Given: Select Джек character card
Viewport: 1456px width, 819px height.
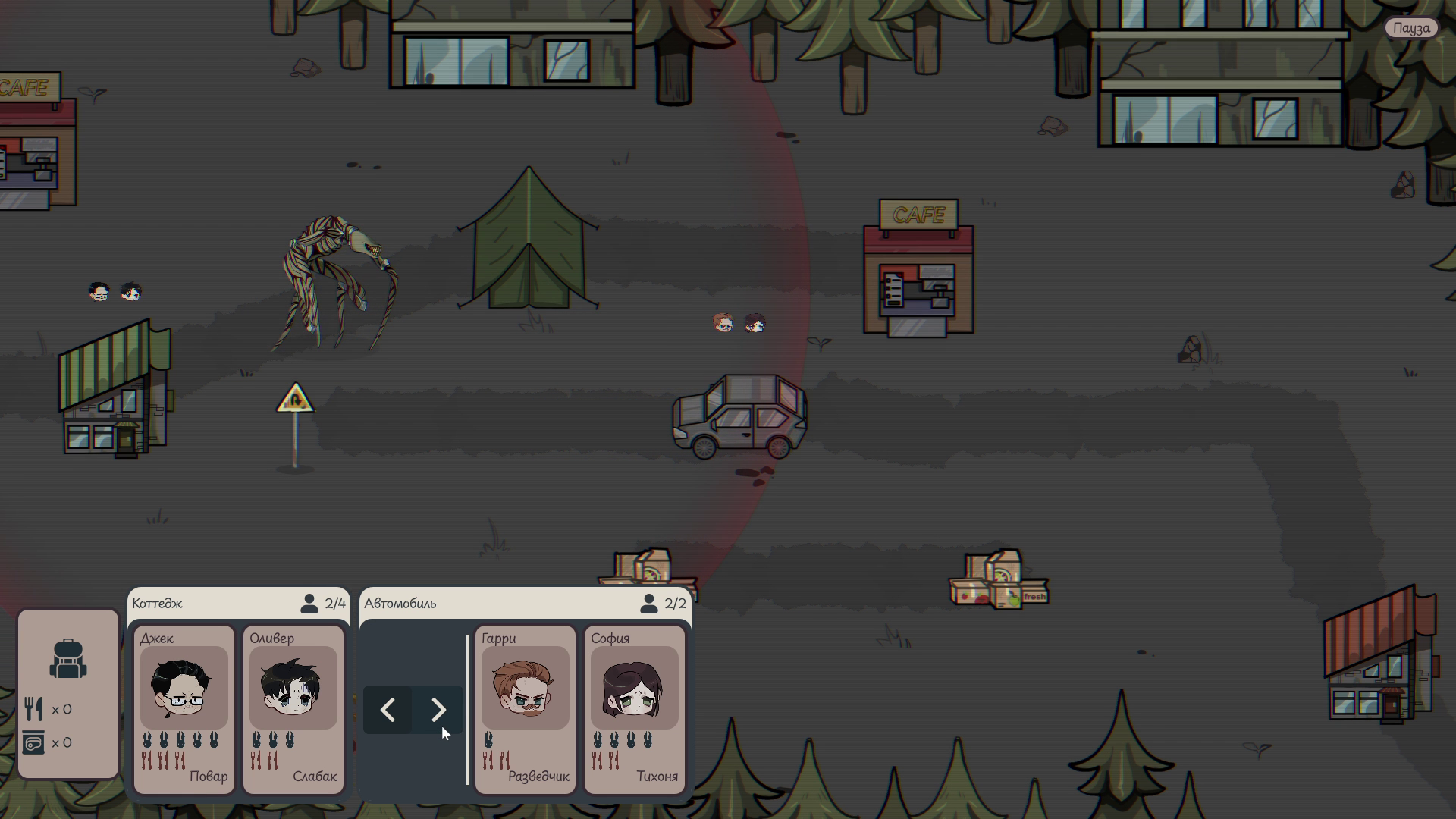Looking at the screenshot, I should click(x=184, y=709).
